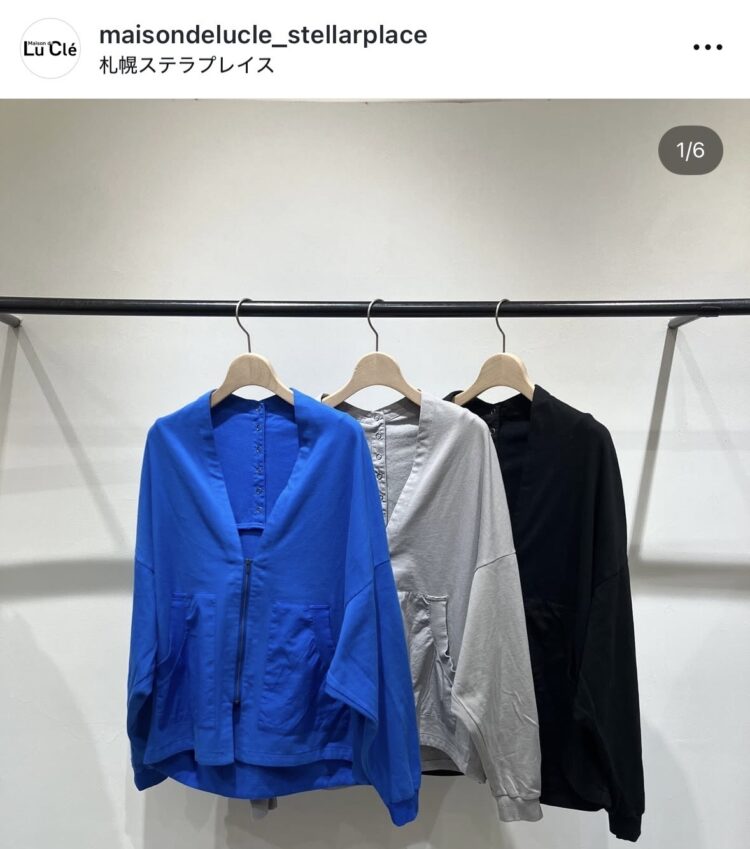Open maisondelucle_stellarplace profile
Screen dimensions: 750x849
click(263, 35)
